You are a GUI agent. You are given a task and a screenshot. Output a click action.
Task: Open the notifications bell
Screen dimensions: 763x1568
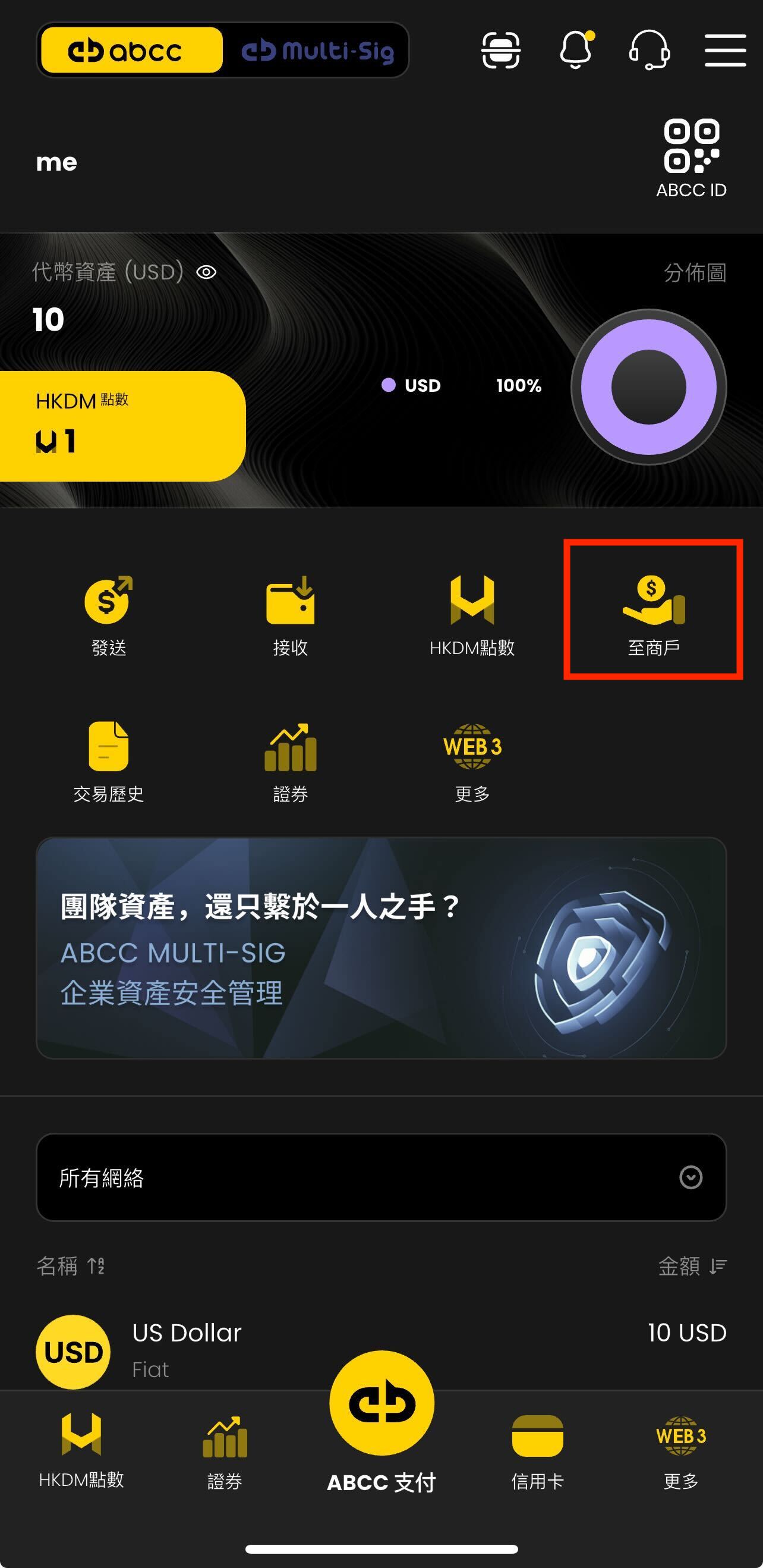576,50
